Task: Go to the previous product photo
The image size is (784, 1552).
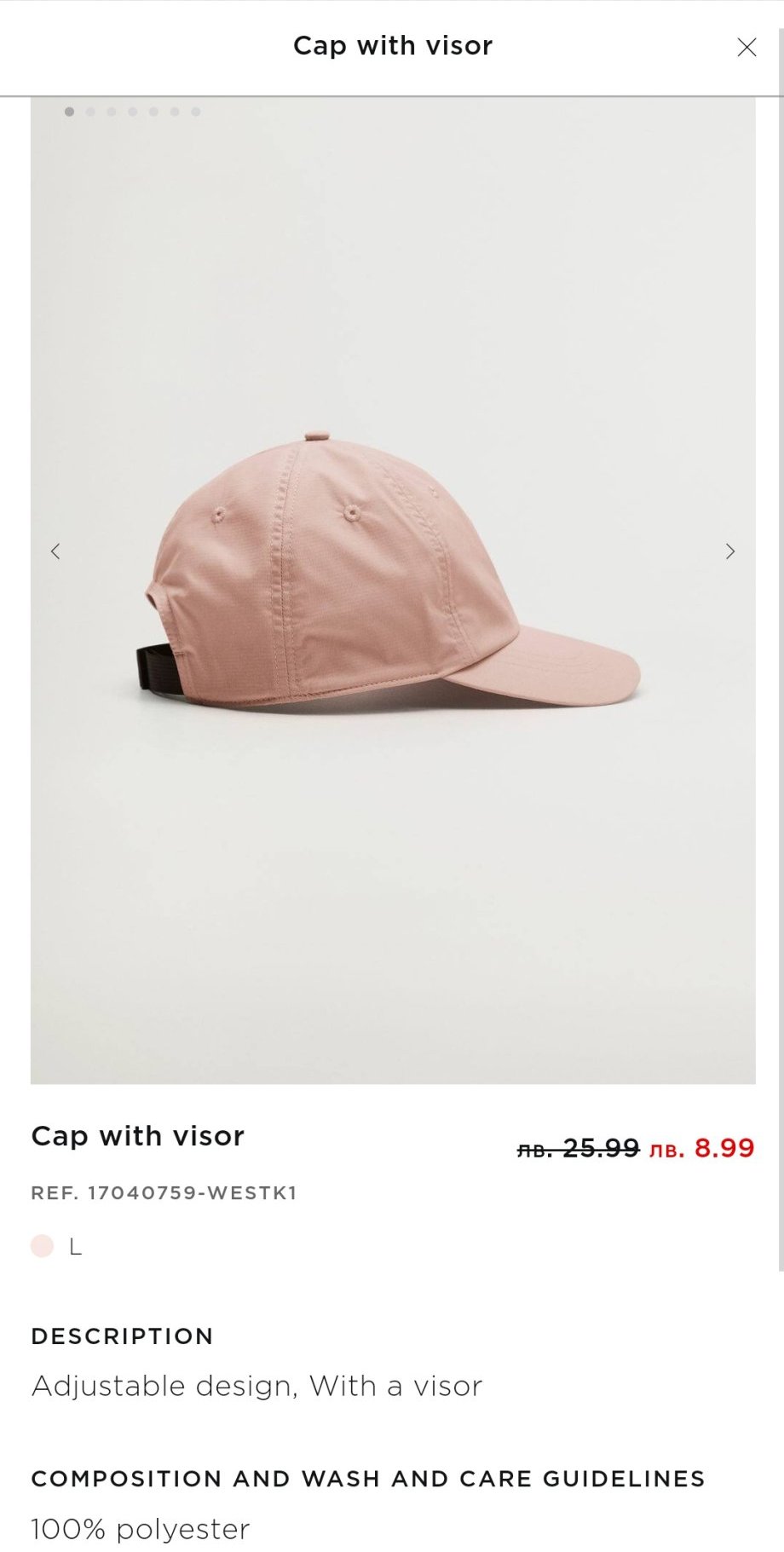Action: [55, 551]
